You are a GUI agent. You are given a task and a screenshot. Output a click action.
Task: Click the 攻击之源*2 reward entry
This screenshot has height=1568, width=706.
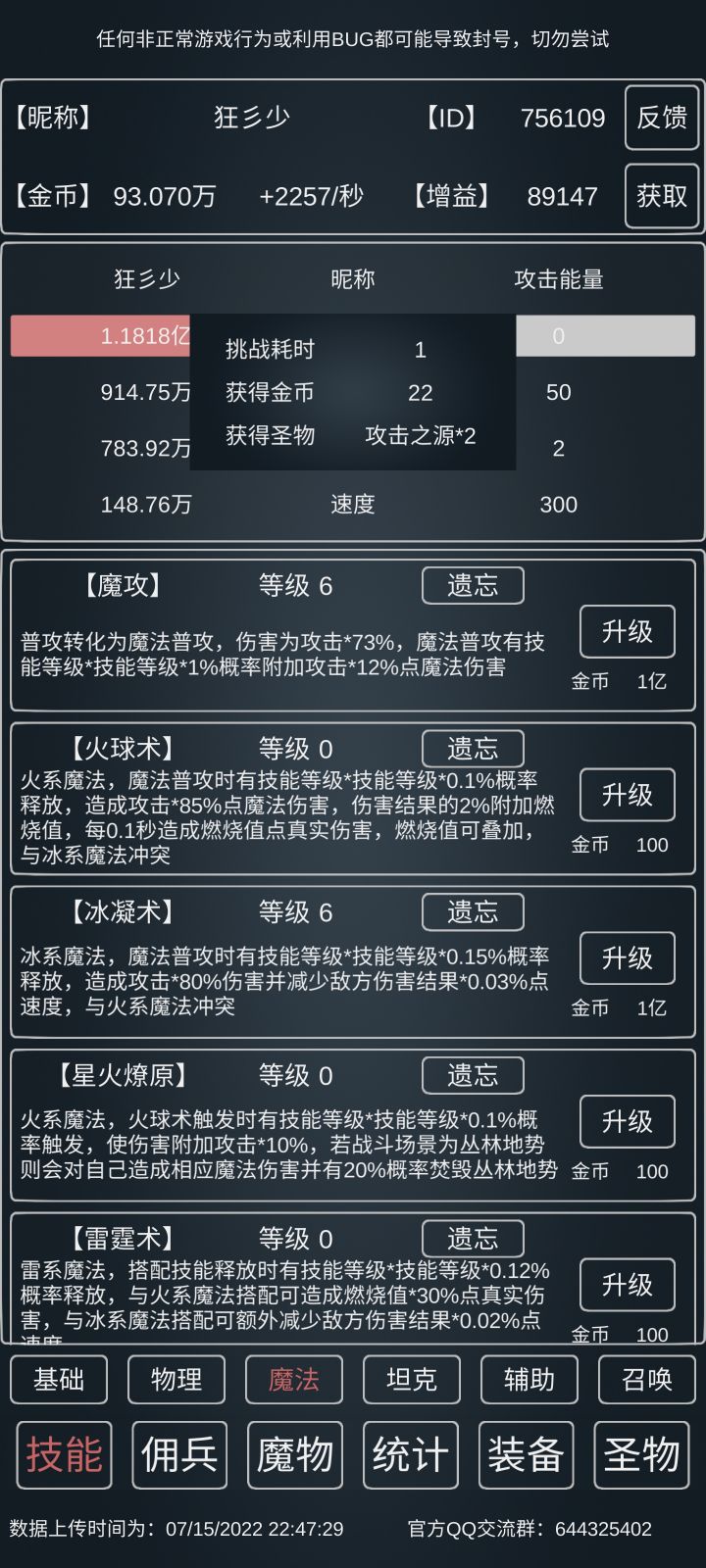point(420,436)
